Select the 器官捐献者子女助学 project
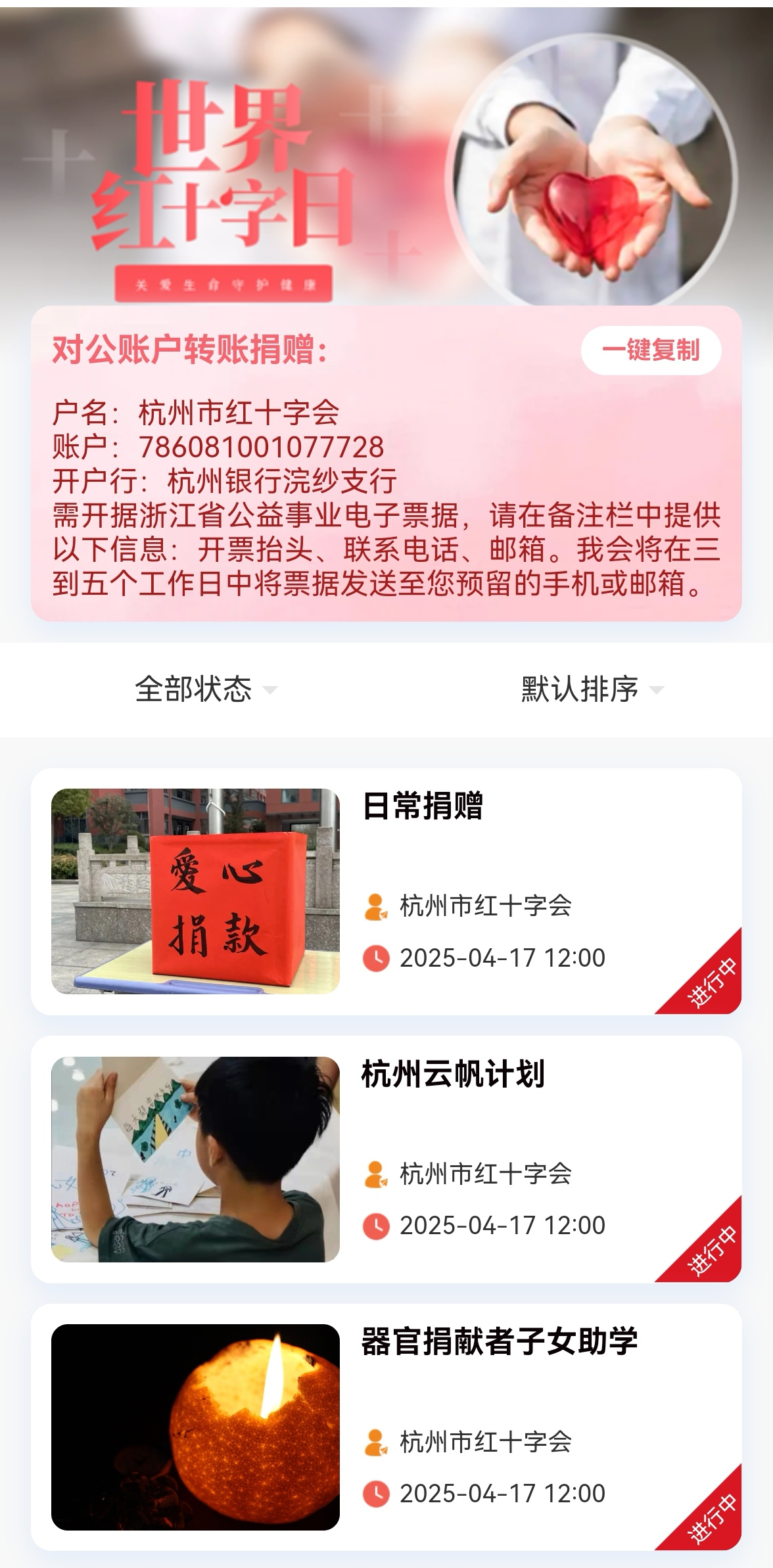Image resolution: width=773 pixels, height=1568 pixels. [386, 1427]
